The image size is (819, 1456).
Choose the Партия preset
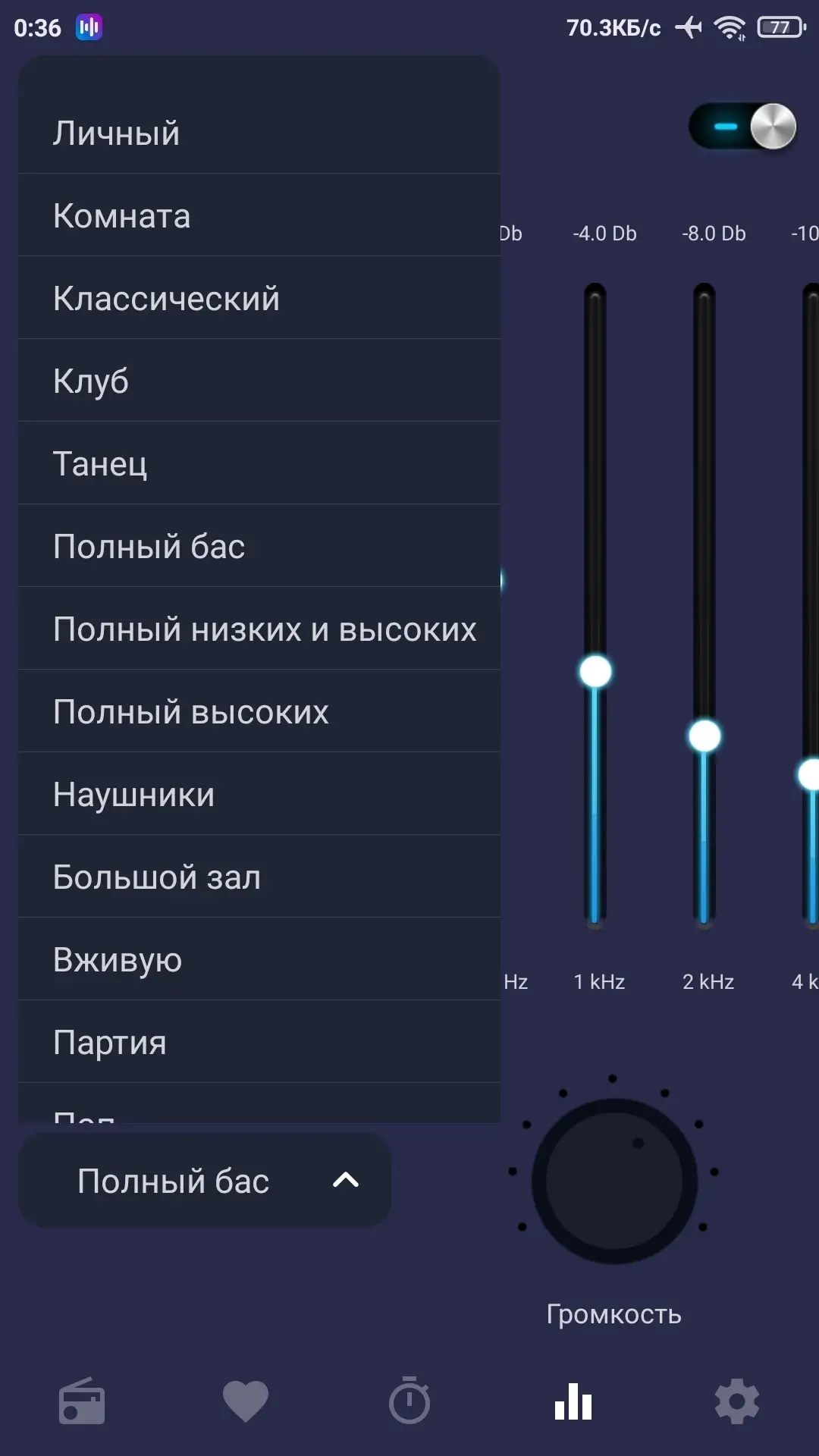258,1043
